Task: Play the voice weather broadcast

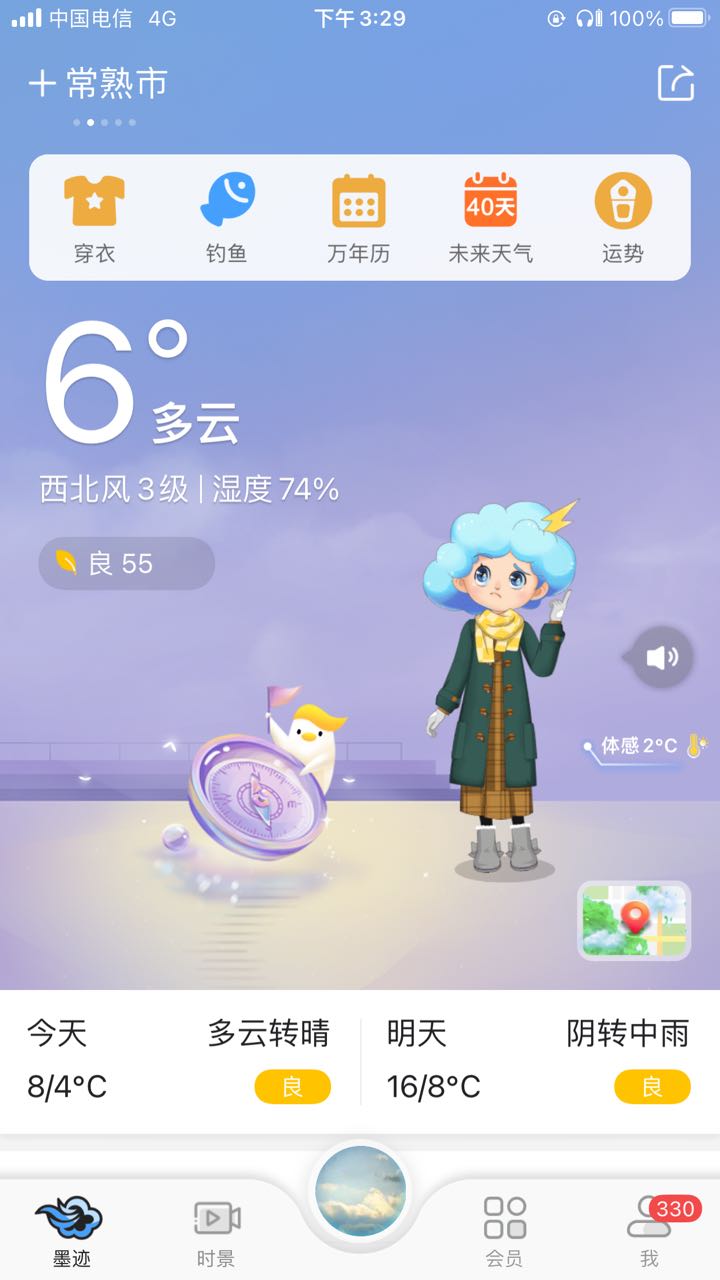Action: [662, 657]
